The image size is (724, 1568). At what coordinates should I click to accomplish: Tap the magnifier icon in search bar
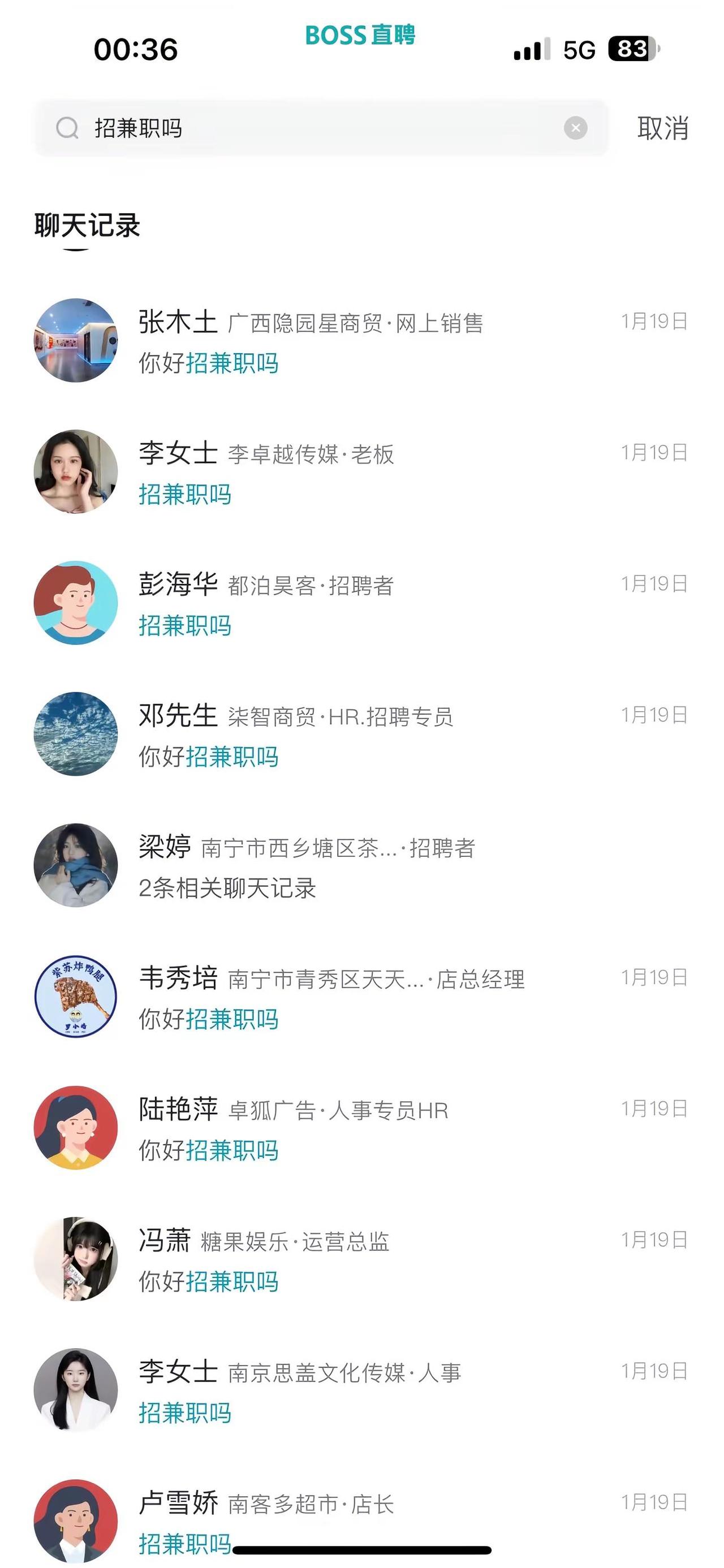pos(67,128)
